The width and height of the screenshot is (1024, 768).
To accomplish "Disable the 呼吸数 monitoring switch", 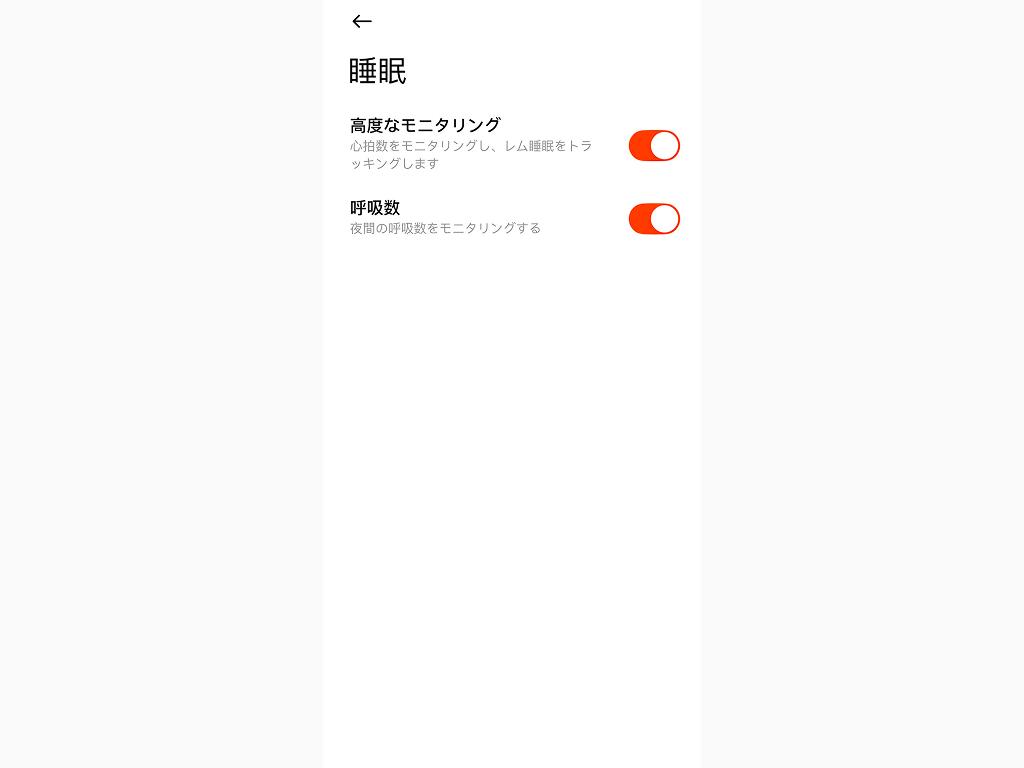I will [x=654, y=219].
